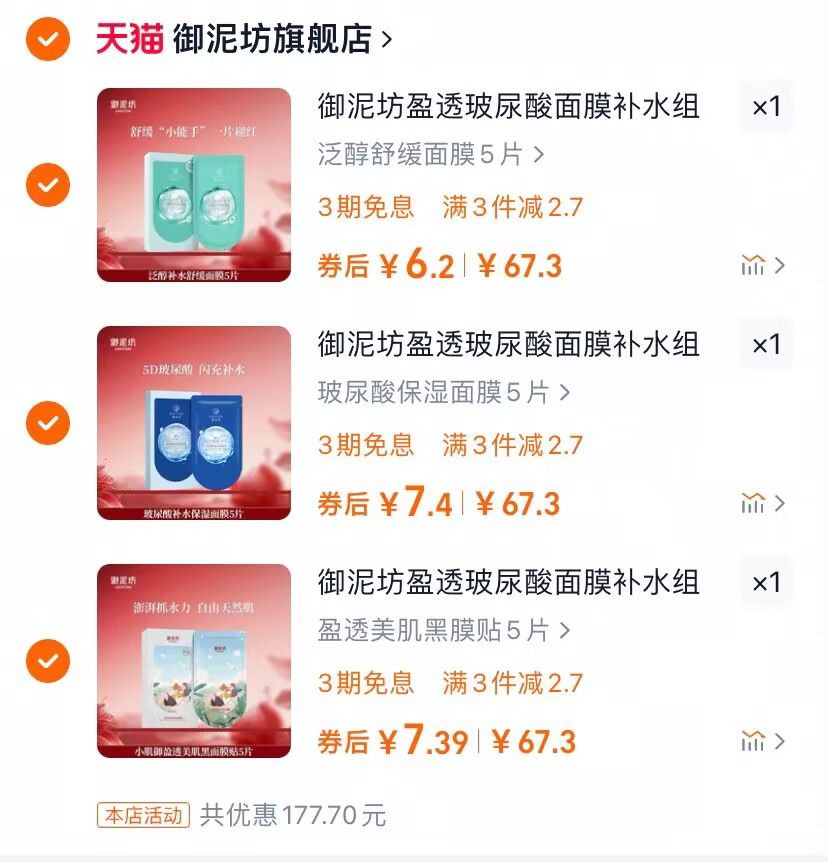Open the 盈透美肌黑面膜贴 product image

[194, 661]
